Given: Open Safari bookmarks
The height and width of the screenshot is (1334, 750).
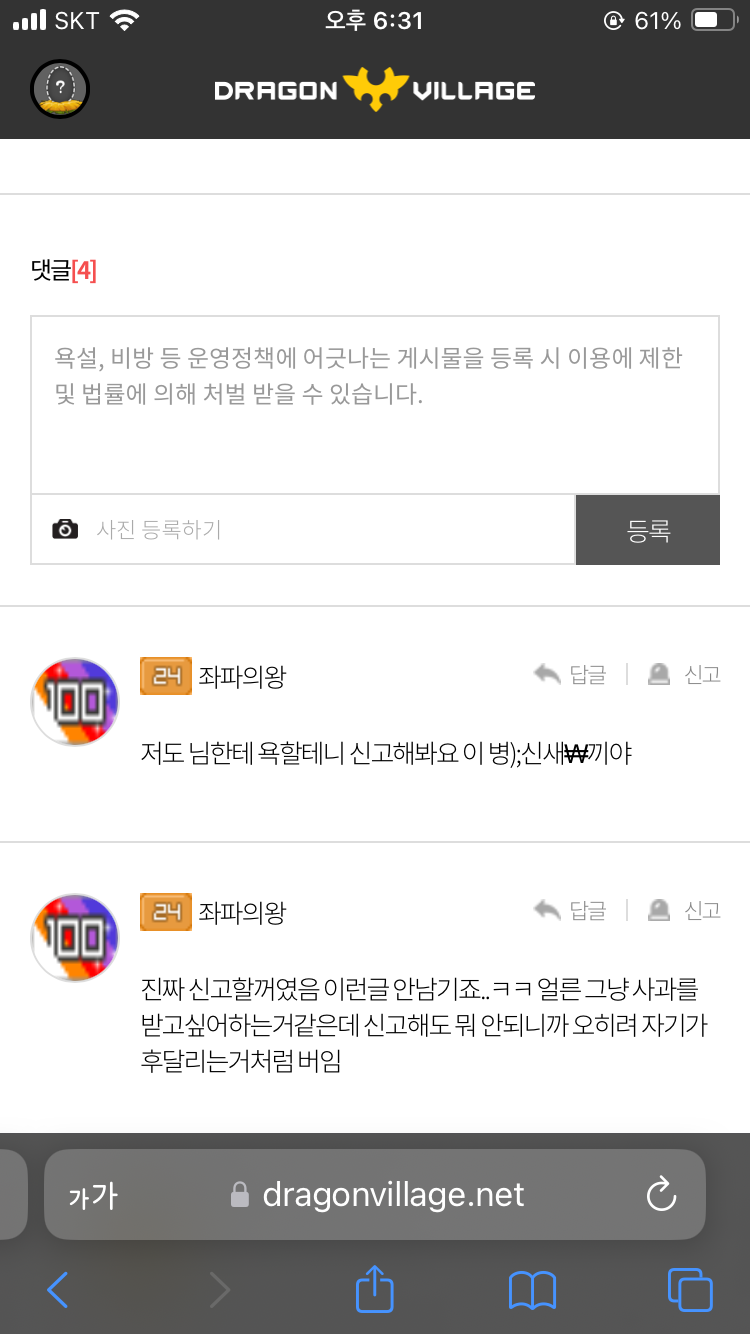Looking at the screenshot, I should pyautogui.click(x=532, y=1290).
